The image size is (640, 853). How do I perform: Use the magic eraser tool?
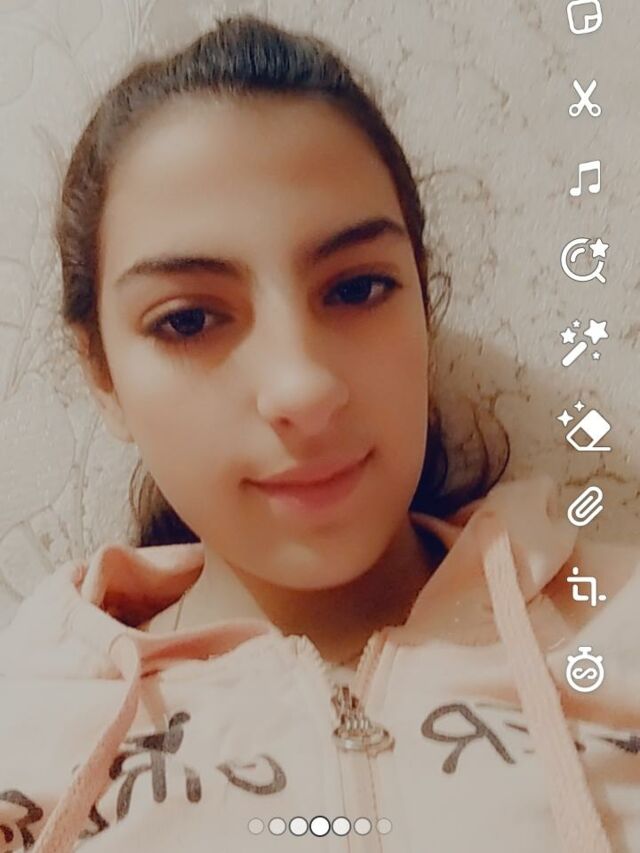pos(584,426)
